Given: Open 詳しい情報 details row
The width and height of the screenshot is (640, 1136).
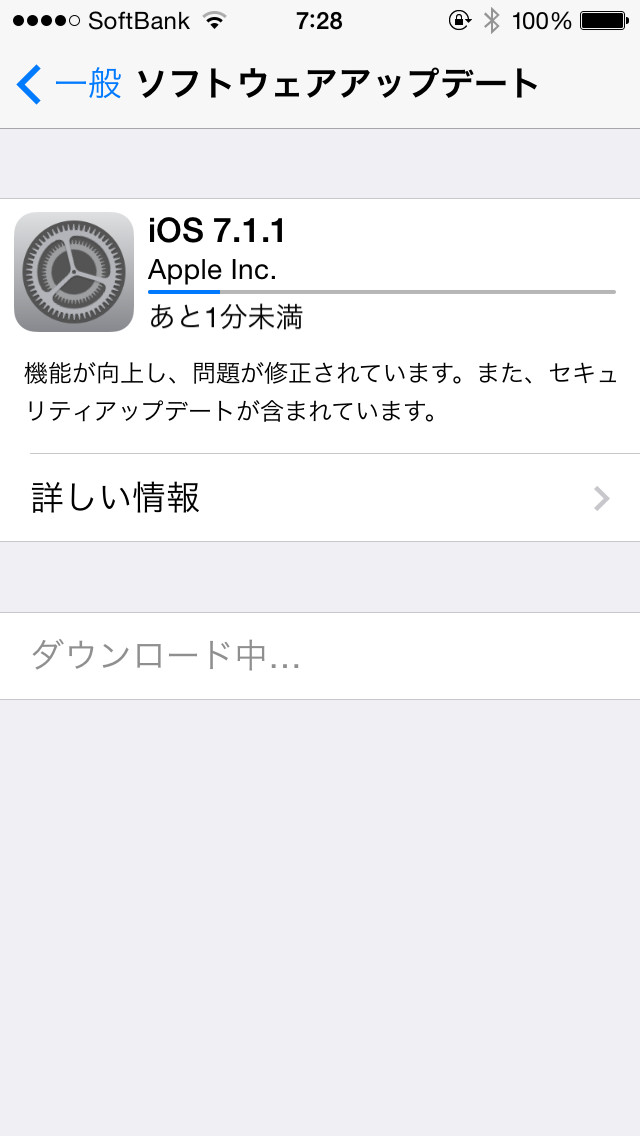Looking at the screenshot, I should coord(320,498).
